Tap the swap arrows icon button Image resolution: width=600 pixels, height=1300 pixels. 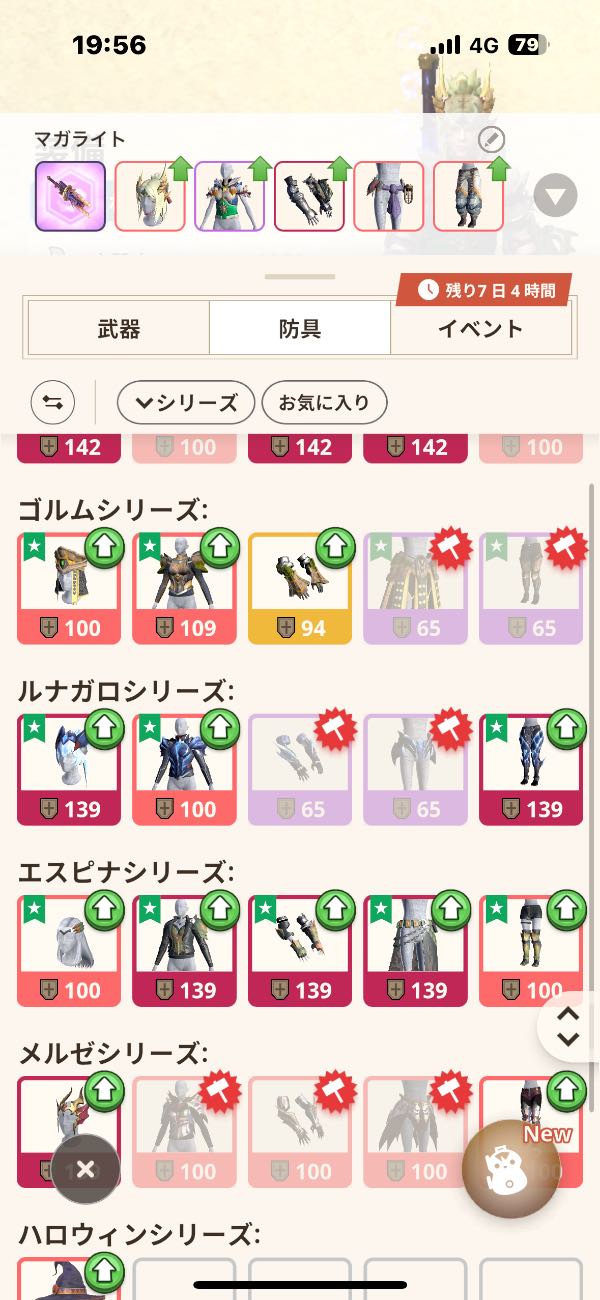tap(53, 403)
